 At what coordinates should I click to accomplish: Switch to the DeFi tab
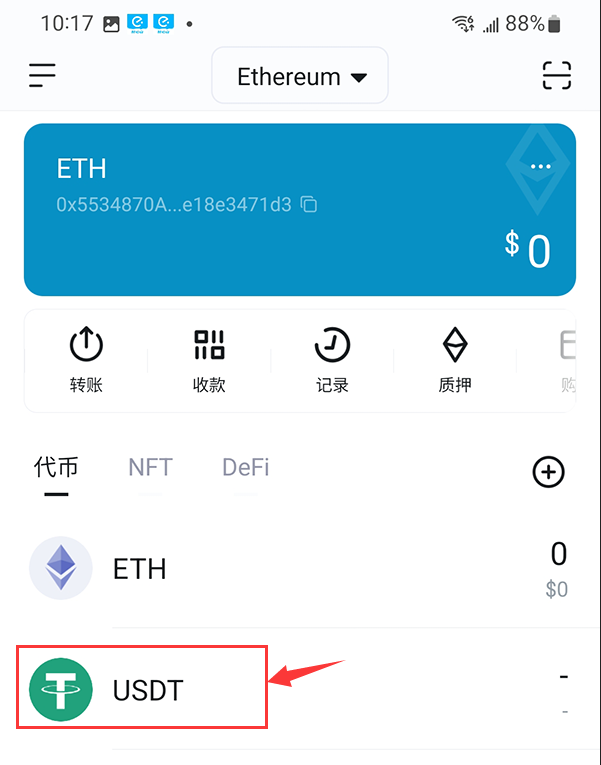pyautogui.click(x=245, y=467)
